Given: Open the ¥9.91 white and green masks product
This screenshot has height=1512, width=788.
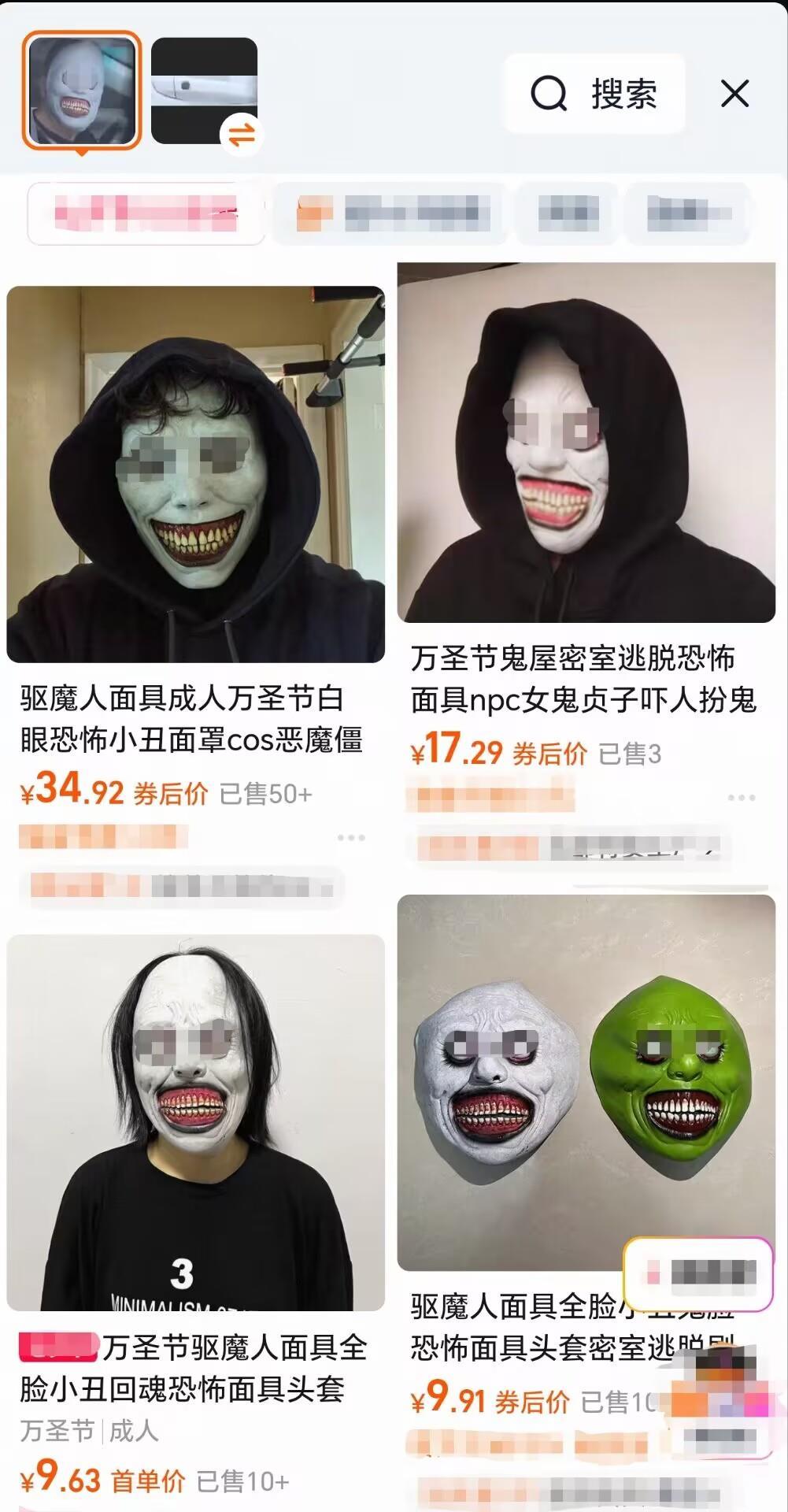Looking at the screenshot, I should [586, 1083].
